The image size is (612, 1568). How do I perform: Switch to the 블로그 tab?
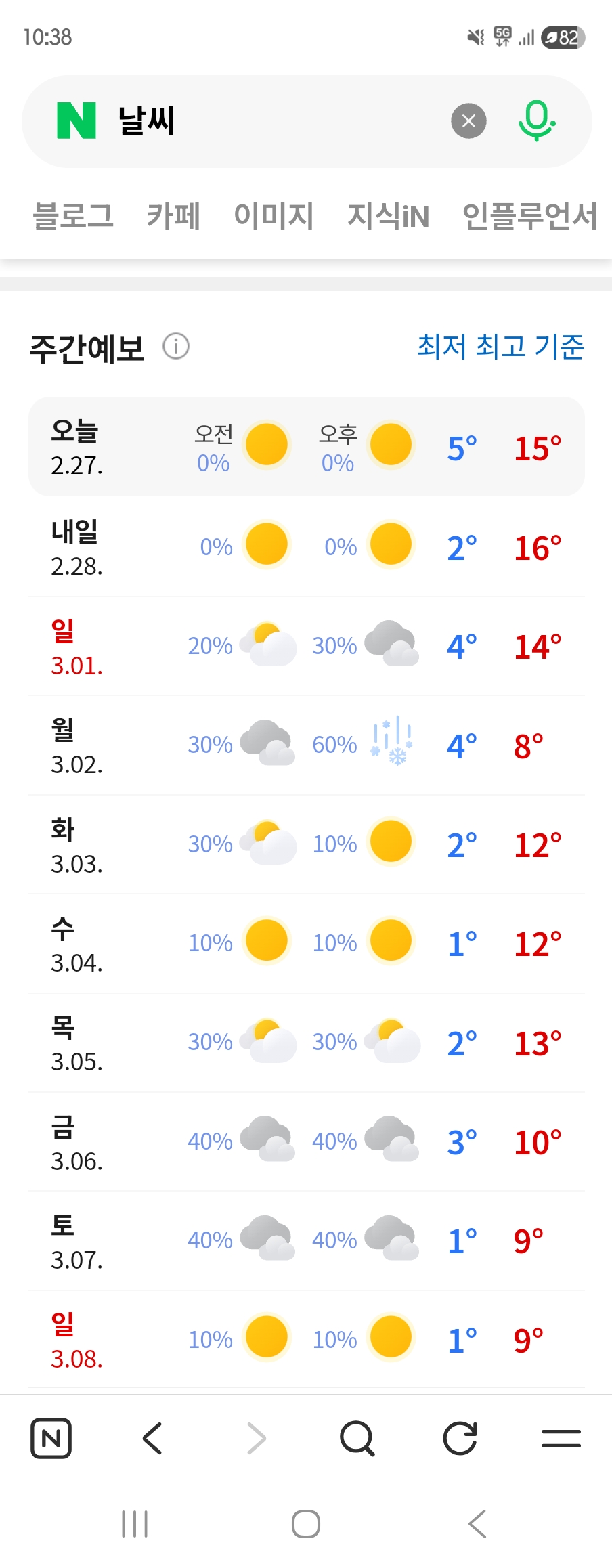click(73, 217)
